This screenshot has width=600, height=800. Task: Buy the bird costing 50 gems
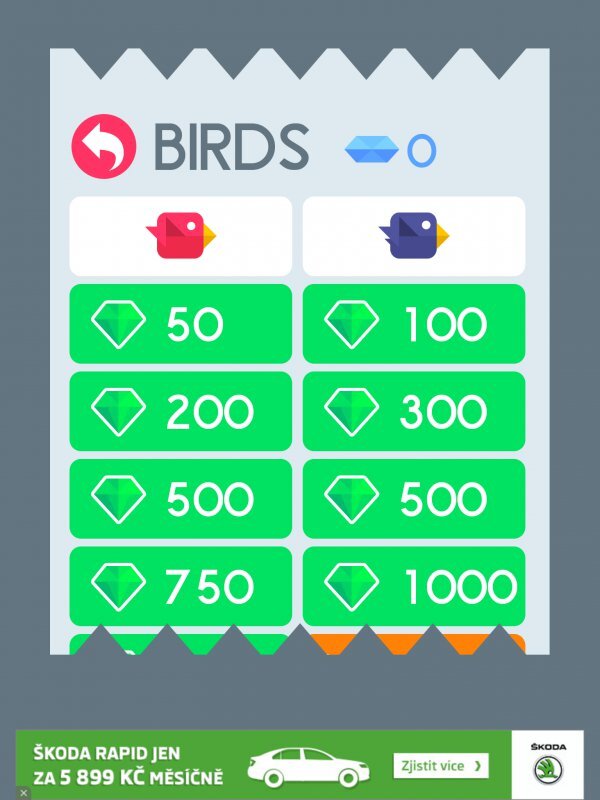pos(181,324)
